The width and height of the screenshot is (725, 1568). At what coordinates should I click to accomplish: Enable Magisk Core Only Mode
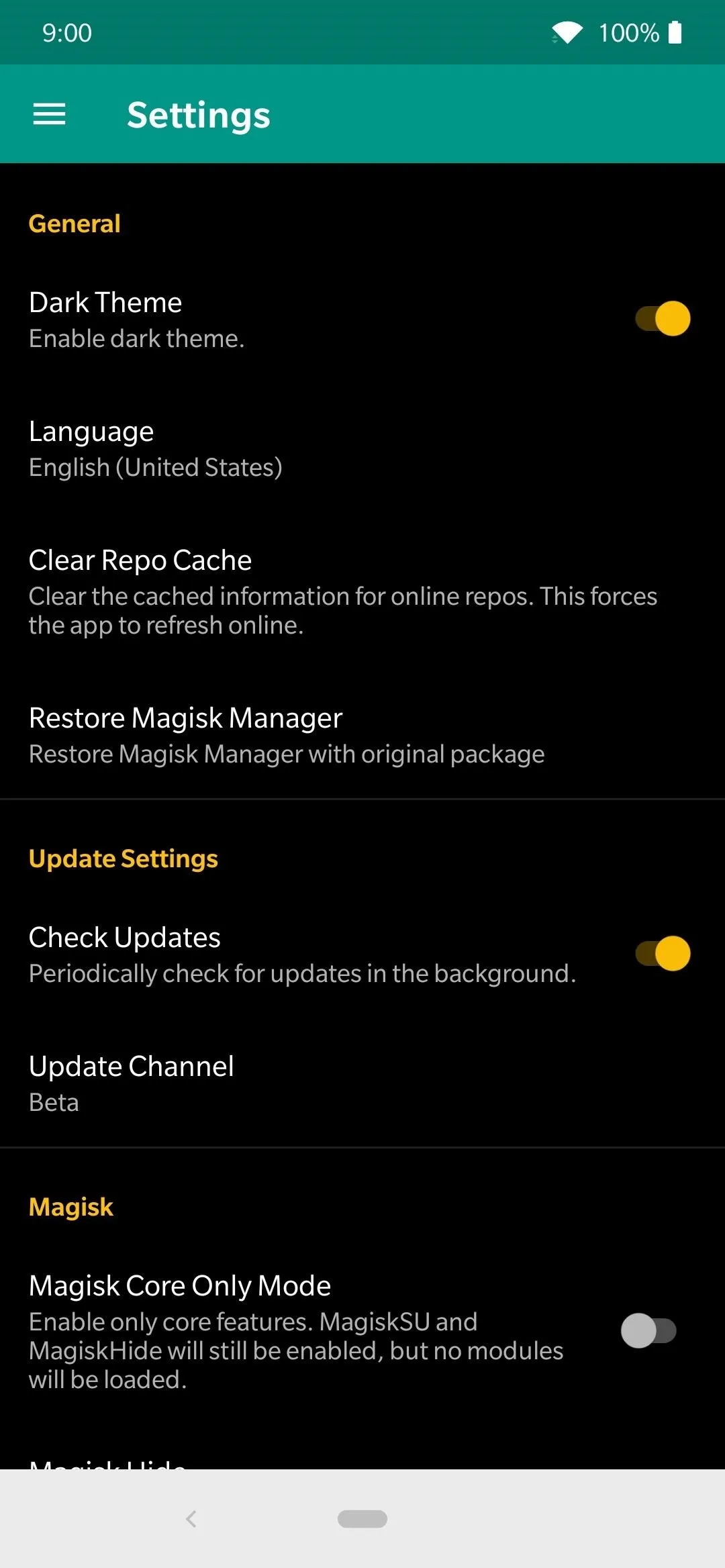coord(648,1330)
